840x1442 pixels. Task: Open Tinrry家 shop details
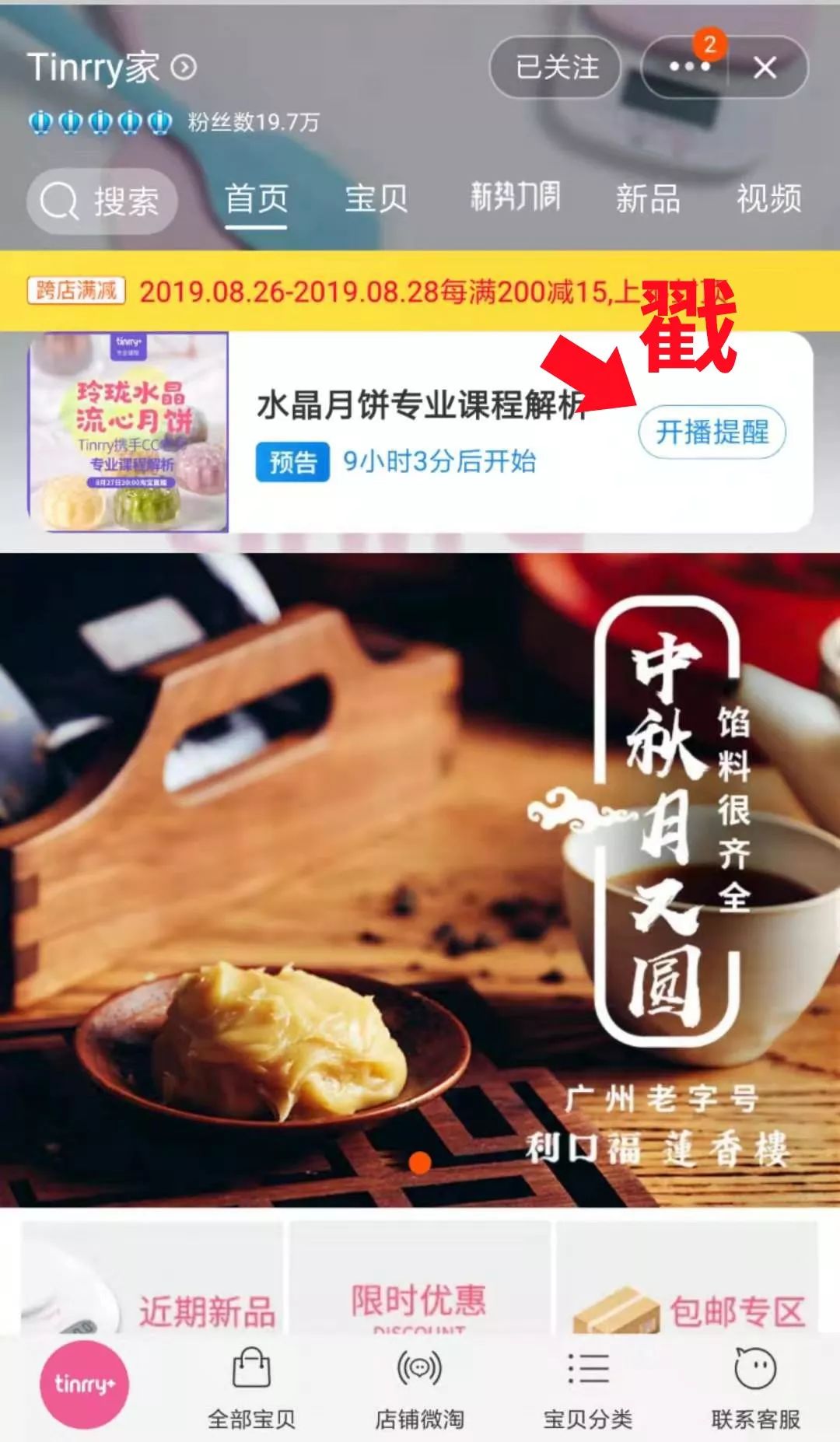point(112,68)
